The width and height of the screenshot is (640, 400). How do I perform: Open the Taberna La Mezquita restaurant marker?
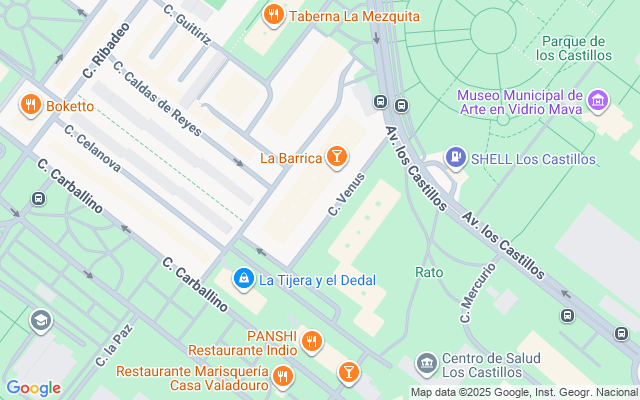coord(272,15)
